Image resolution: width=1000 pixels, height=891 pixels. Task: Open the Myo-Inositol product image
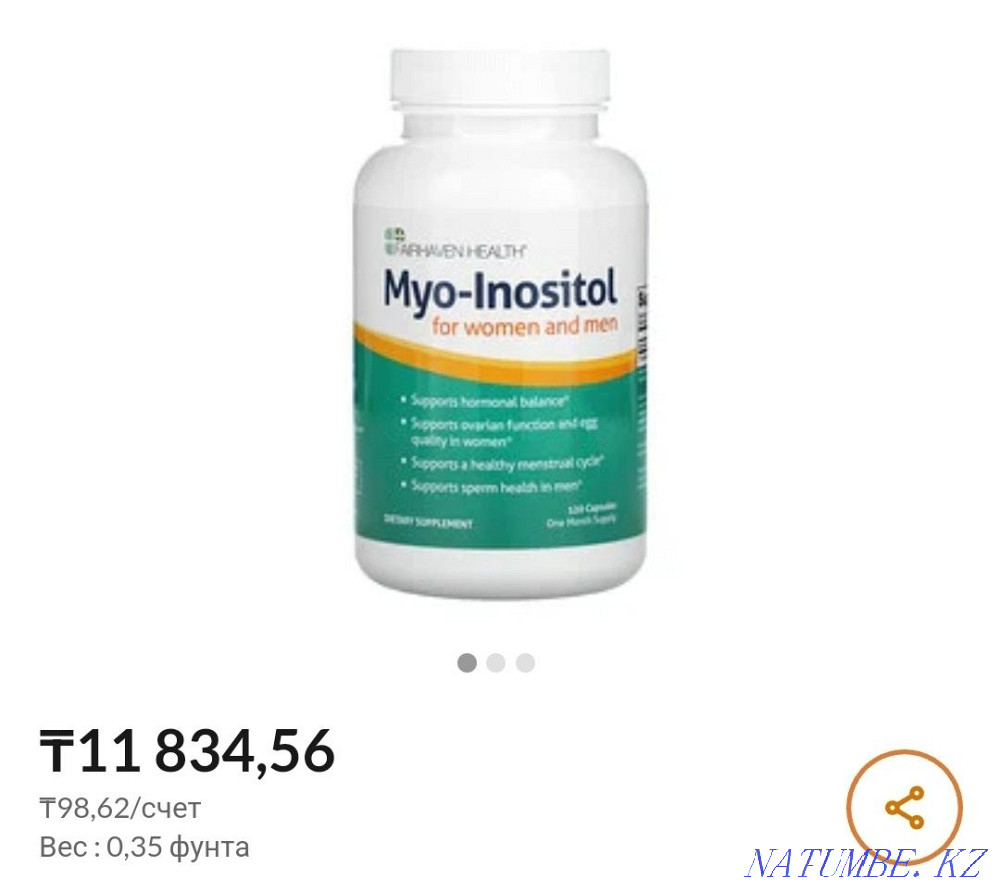pyautogui.click(x=500, y=330)
